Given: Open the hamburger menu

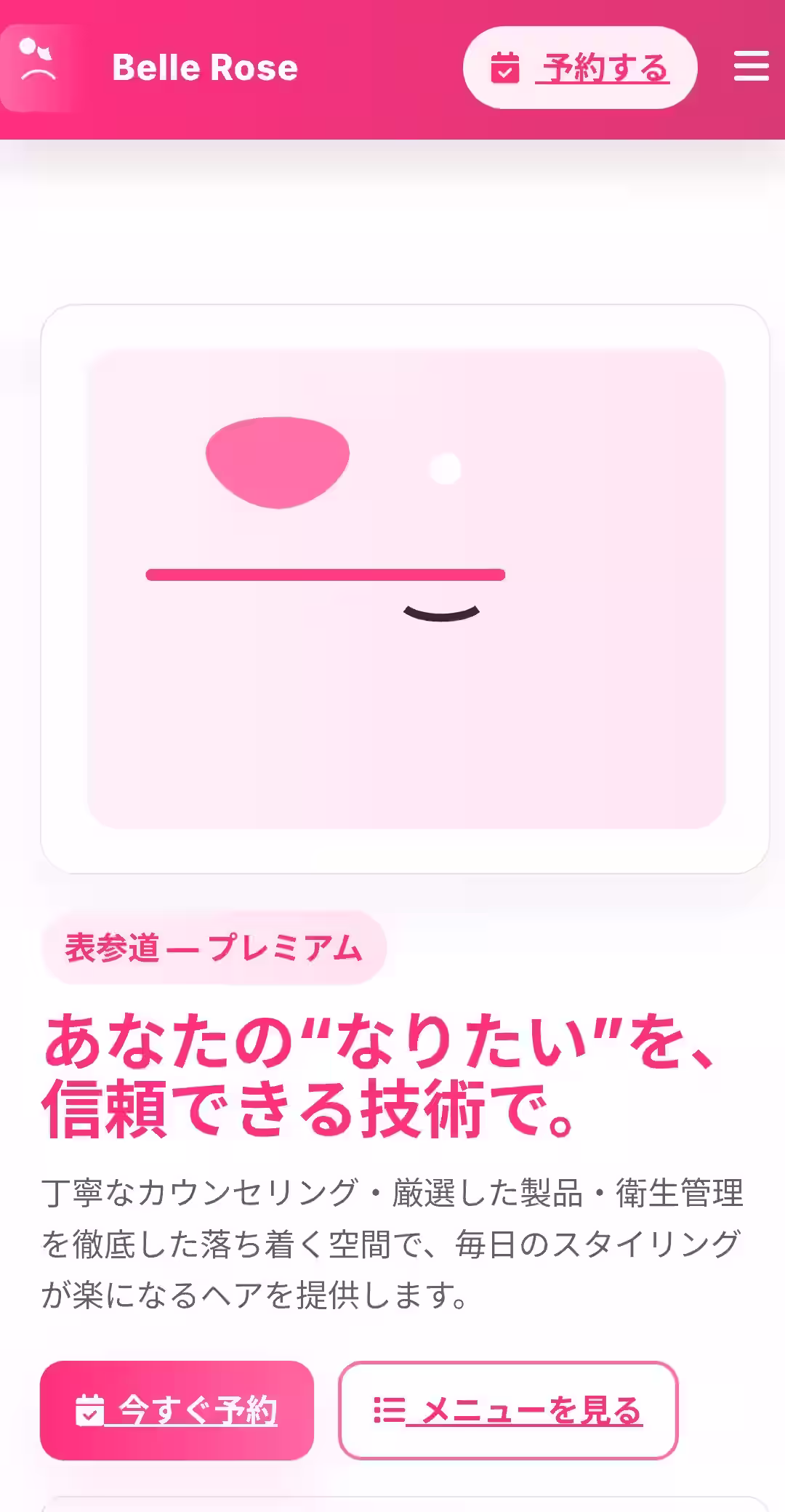Looking at the screenshot, I should click(x=751, y=67).
